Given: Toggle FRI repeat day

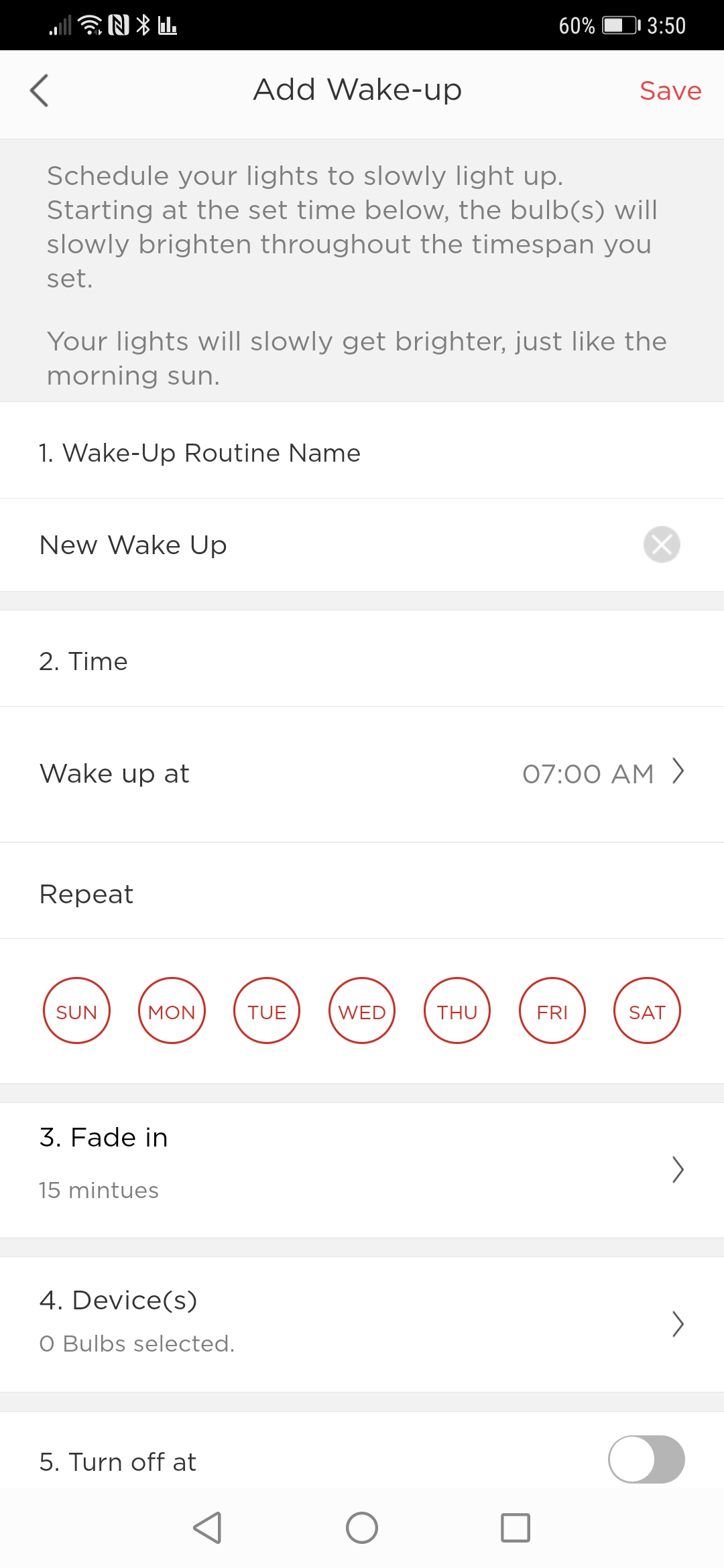Looking at the screenshot, I should pos(552,1010).
